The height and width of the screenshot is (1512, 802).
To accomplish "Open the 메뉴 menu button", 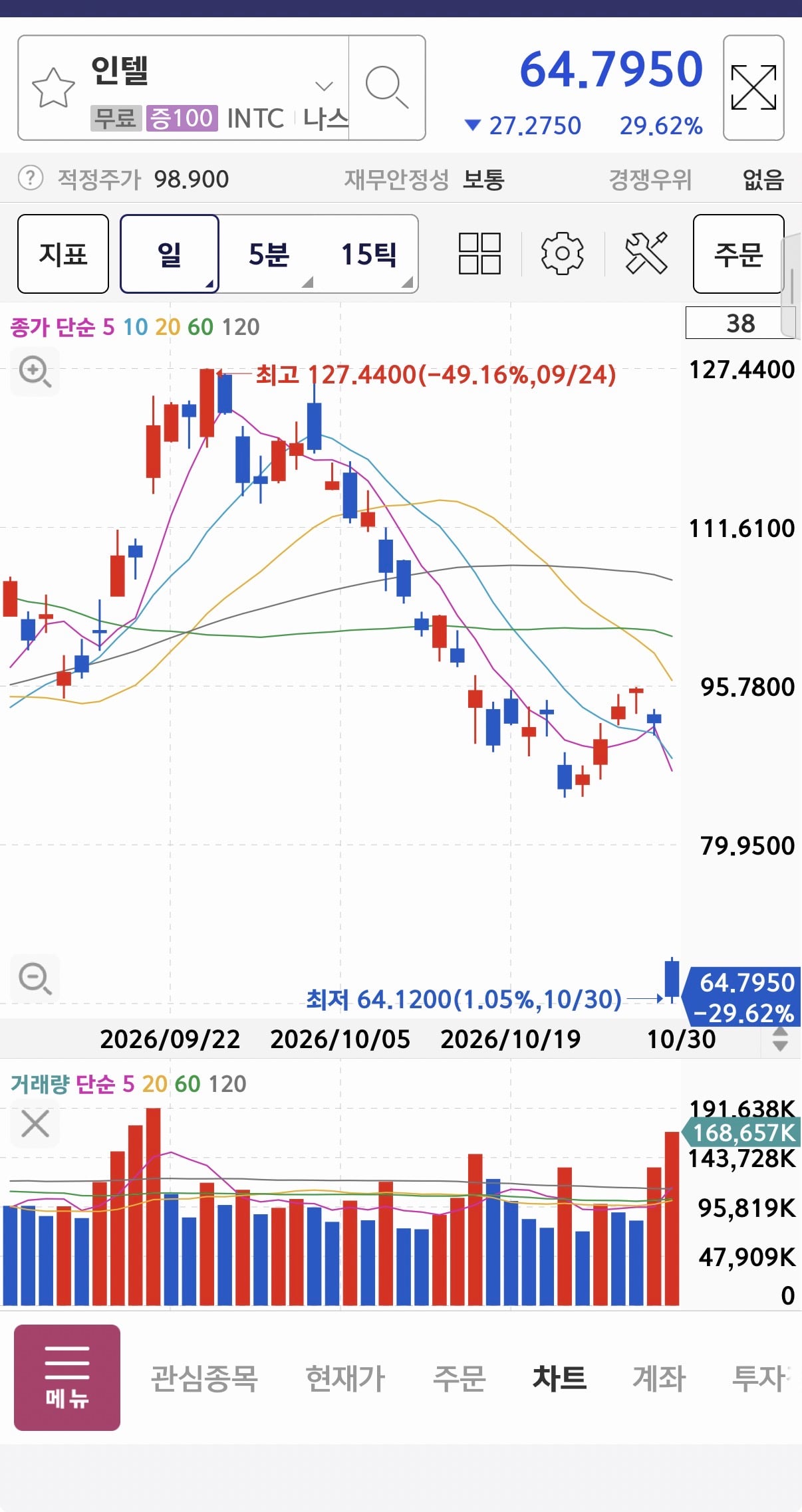I will pyautogui.click(x=67, y=1378).
